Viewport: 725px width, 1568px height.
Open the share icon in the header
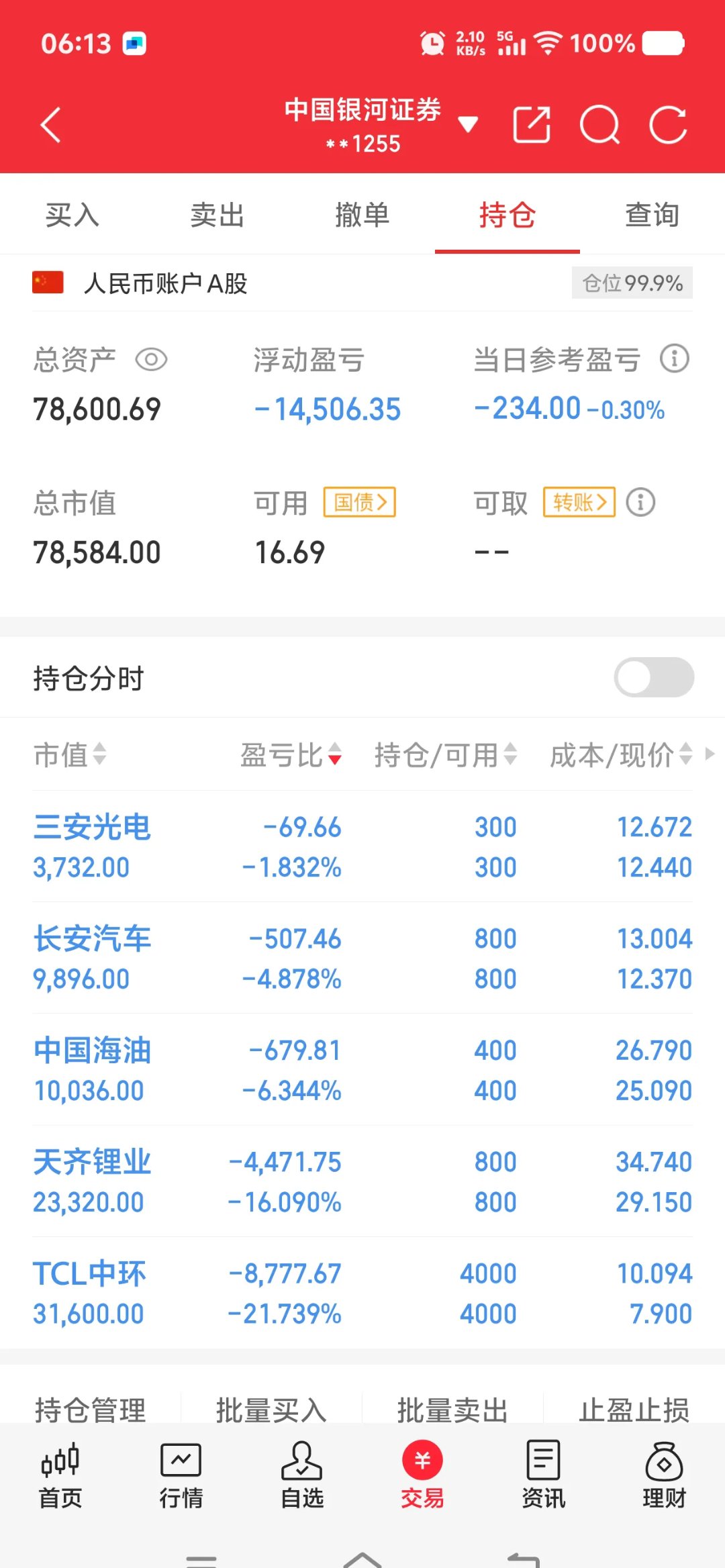(530, 125)
